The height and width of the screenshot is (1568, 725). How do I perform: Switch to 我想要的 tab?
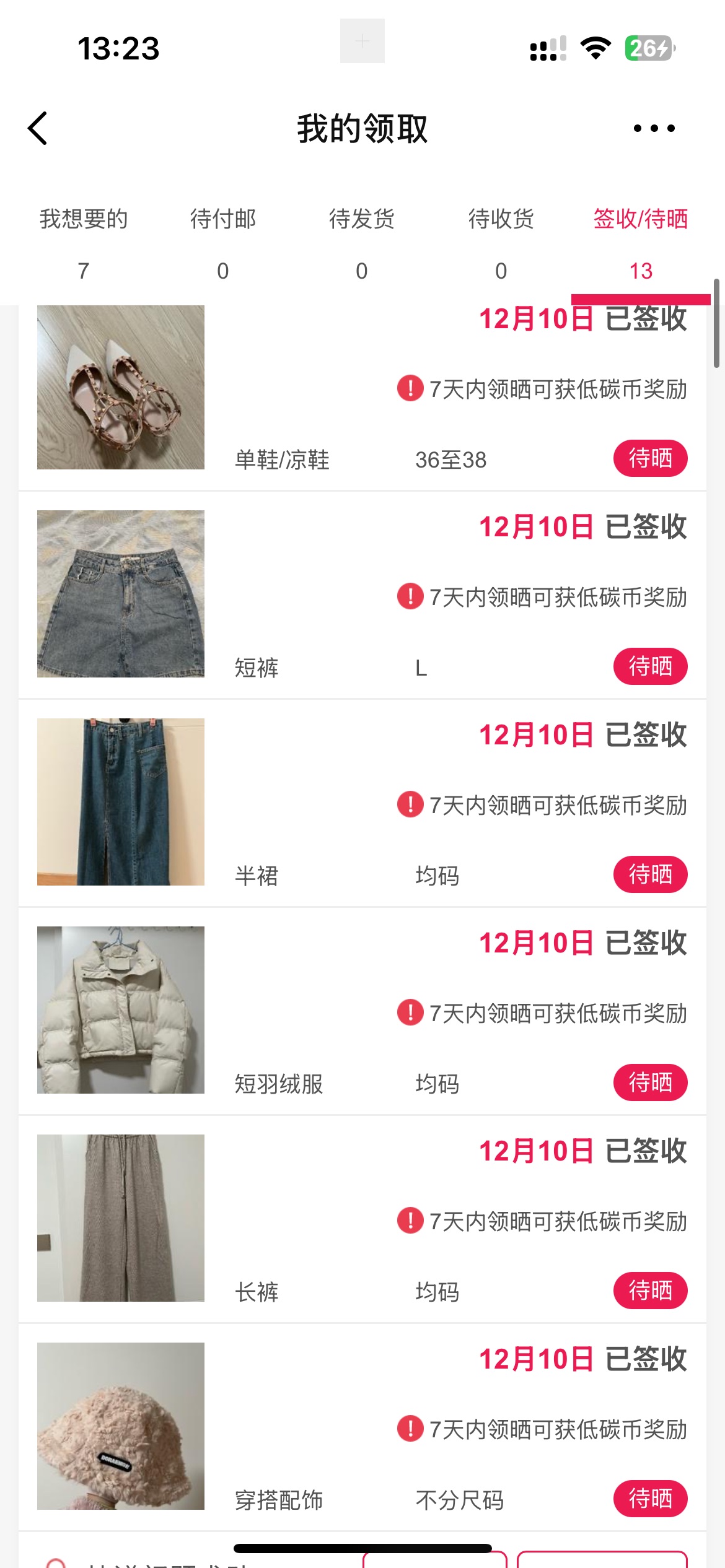(84, 243)
